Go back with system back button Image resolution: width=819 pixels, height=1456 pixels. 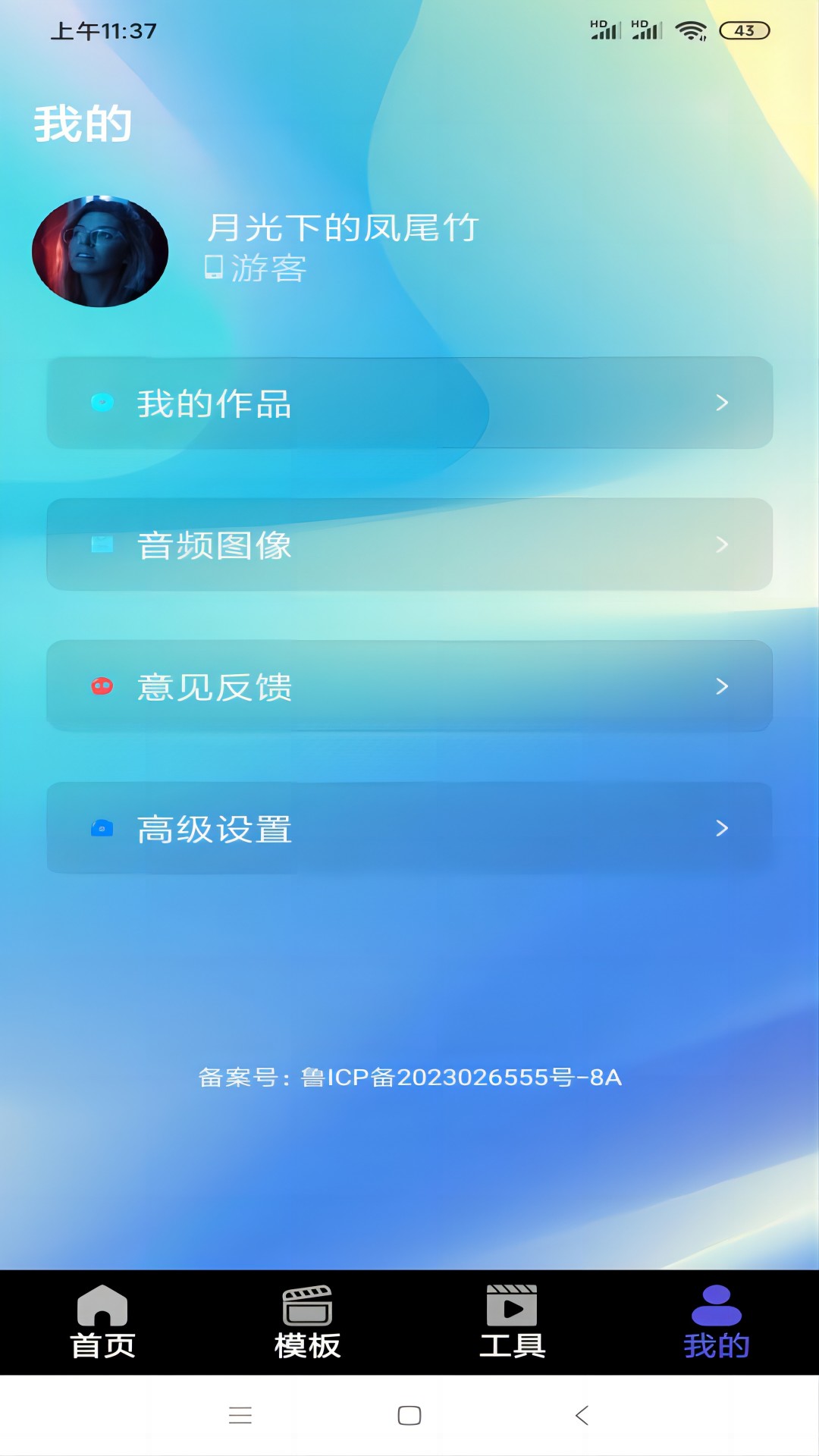[582, 1415]
